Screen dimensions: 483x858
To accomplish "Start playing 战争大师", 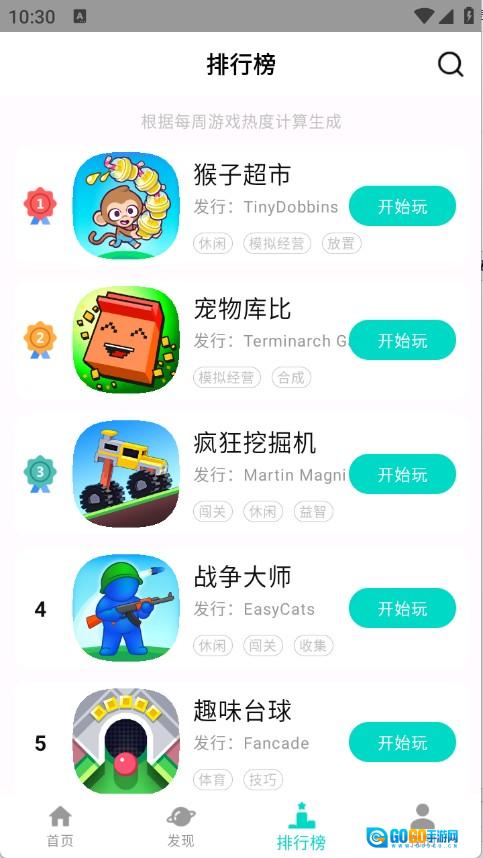I will coord(402,608).
